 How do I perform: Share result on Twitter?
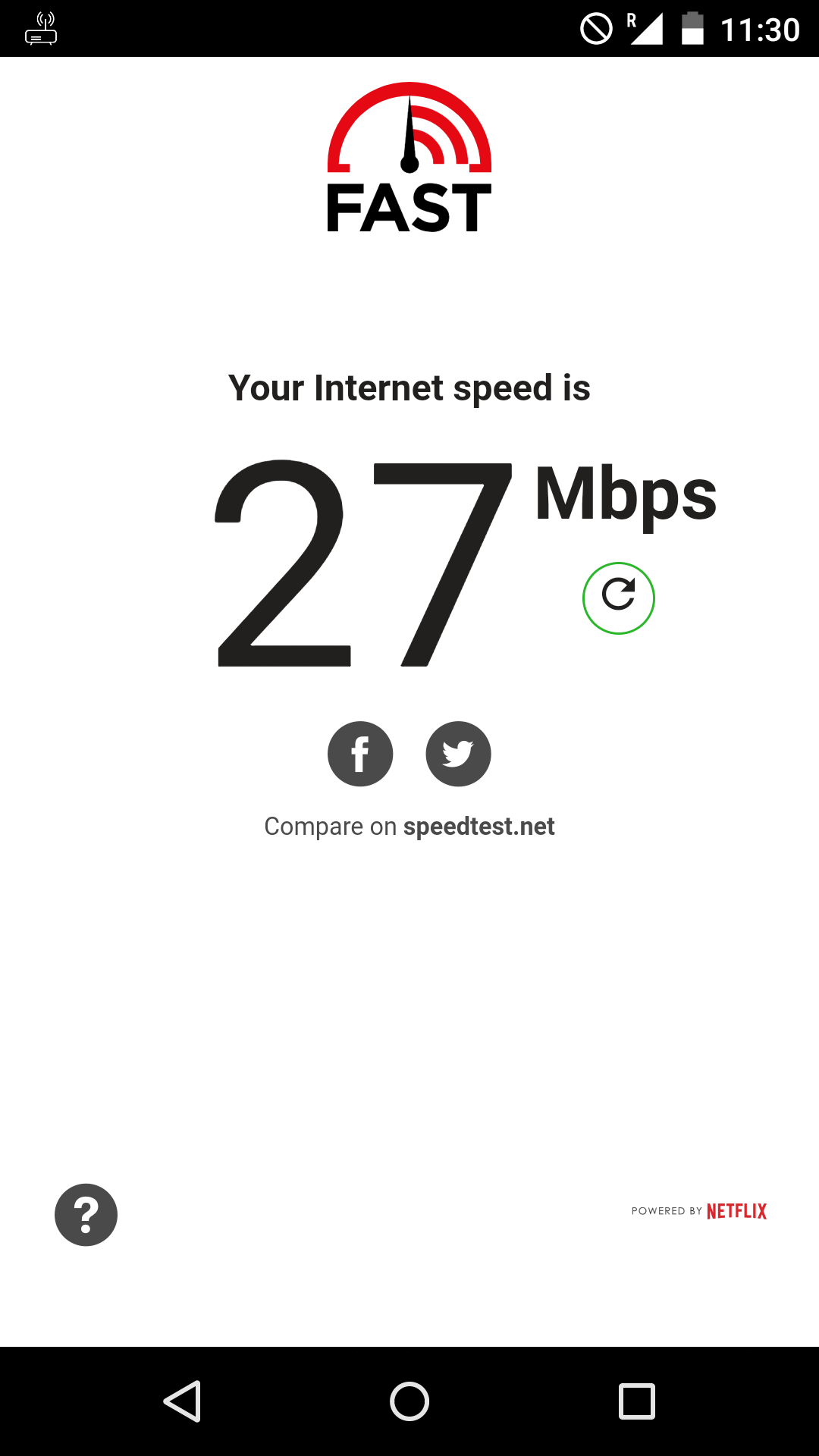coord(458,754)
